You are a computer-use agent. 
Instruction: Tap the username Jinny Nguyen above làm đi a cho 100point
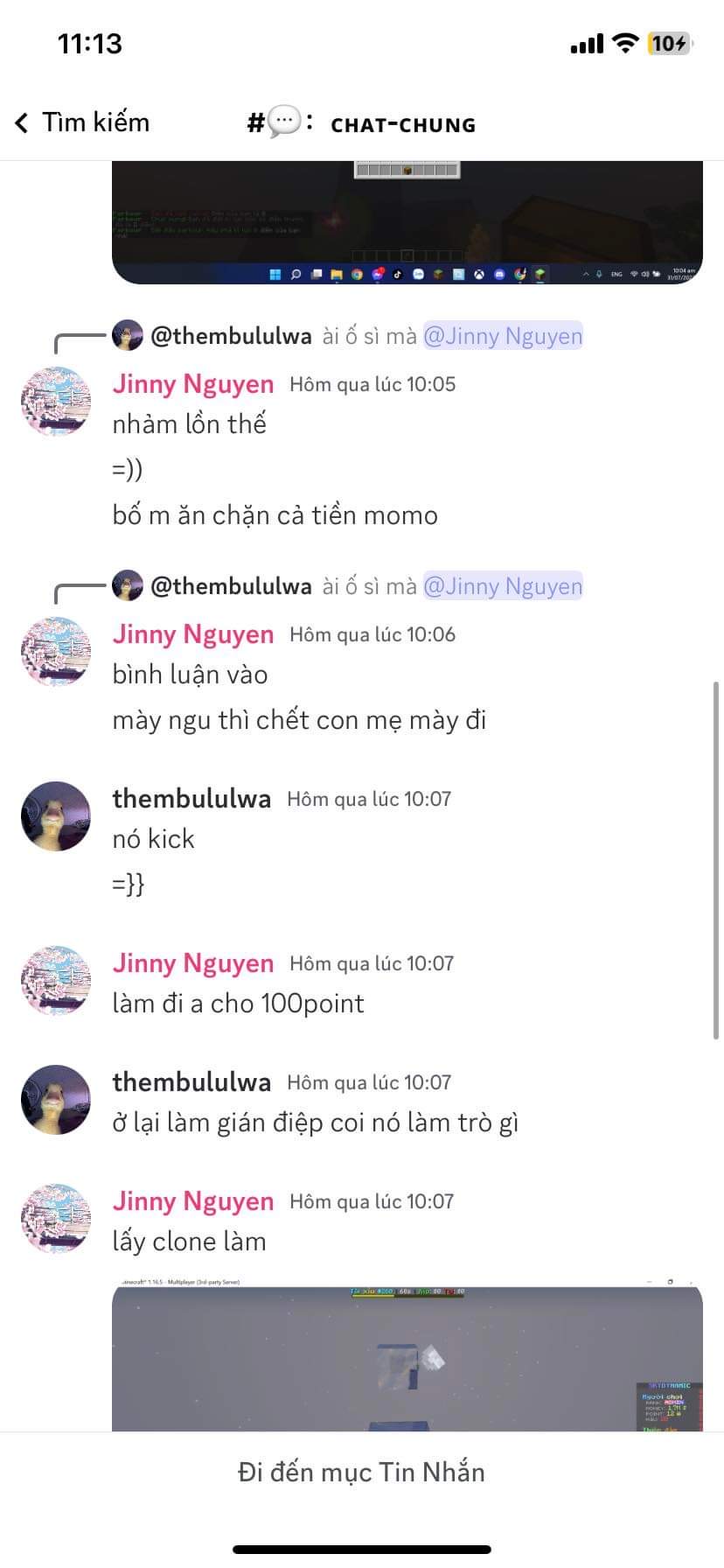[x=193, y=963]
